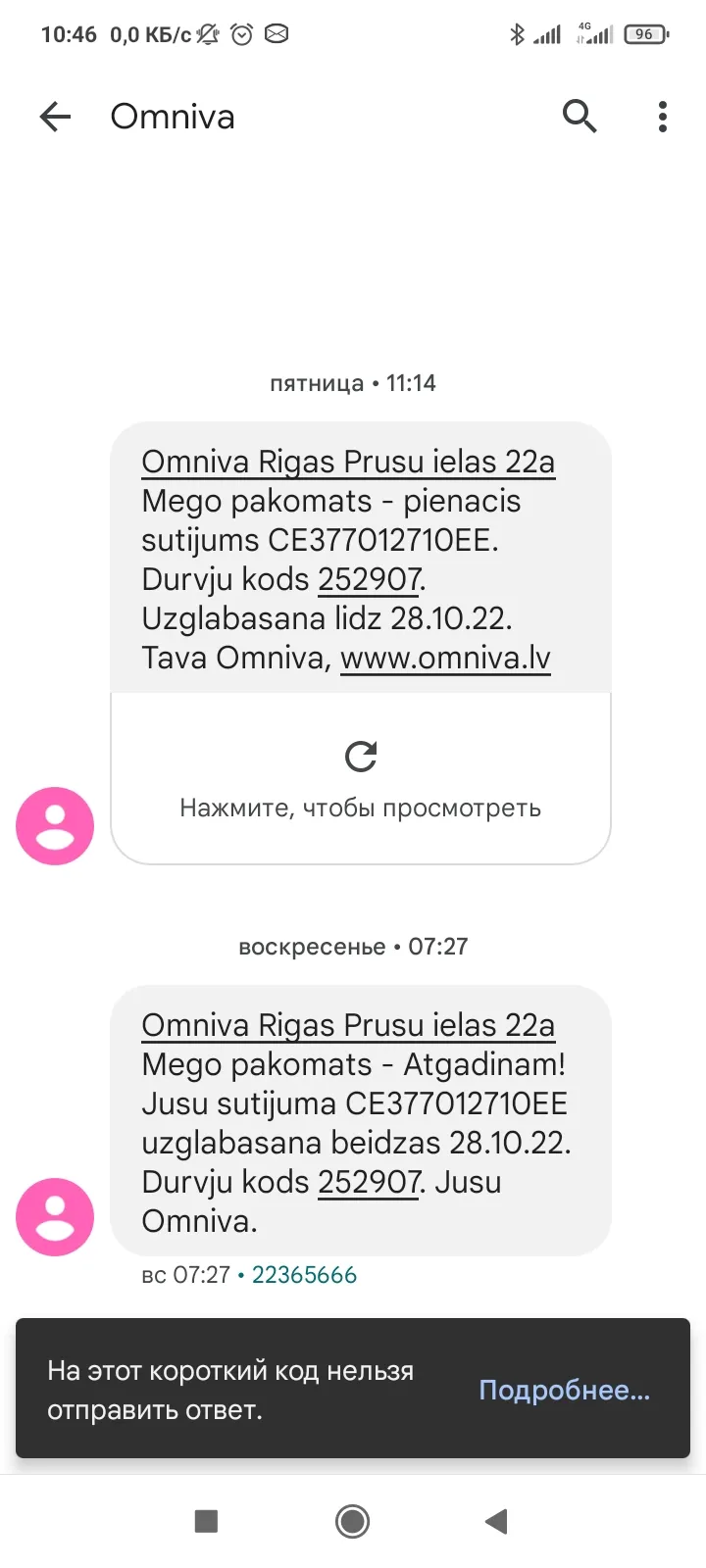Open the omniva.lv link

click(x=445, y=658)
